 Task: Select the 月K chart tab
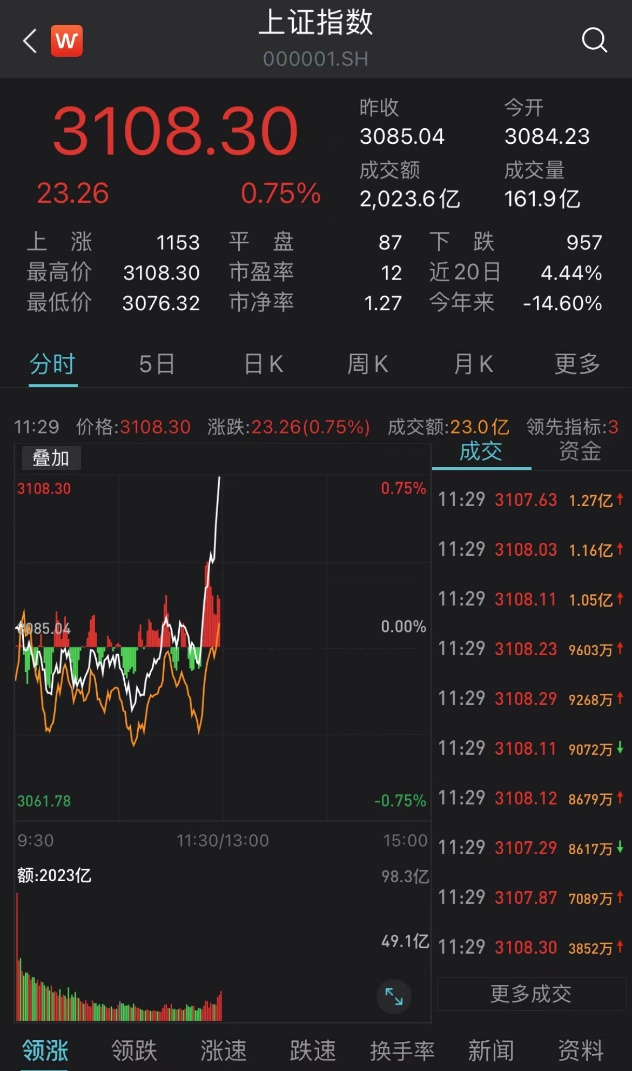473,364
